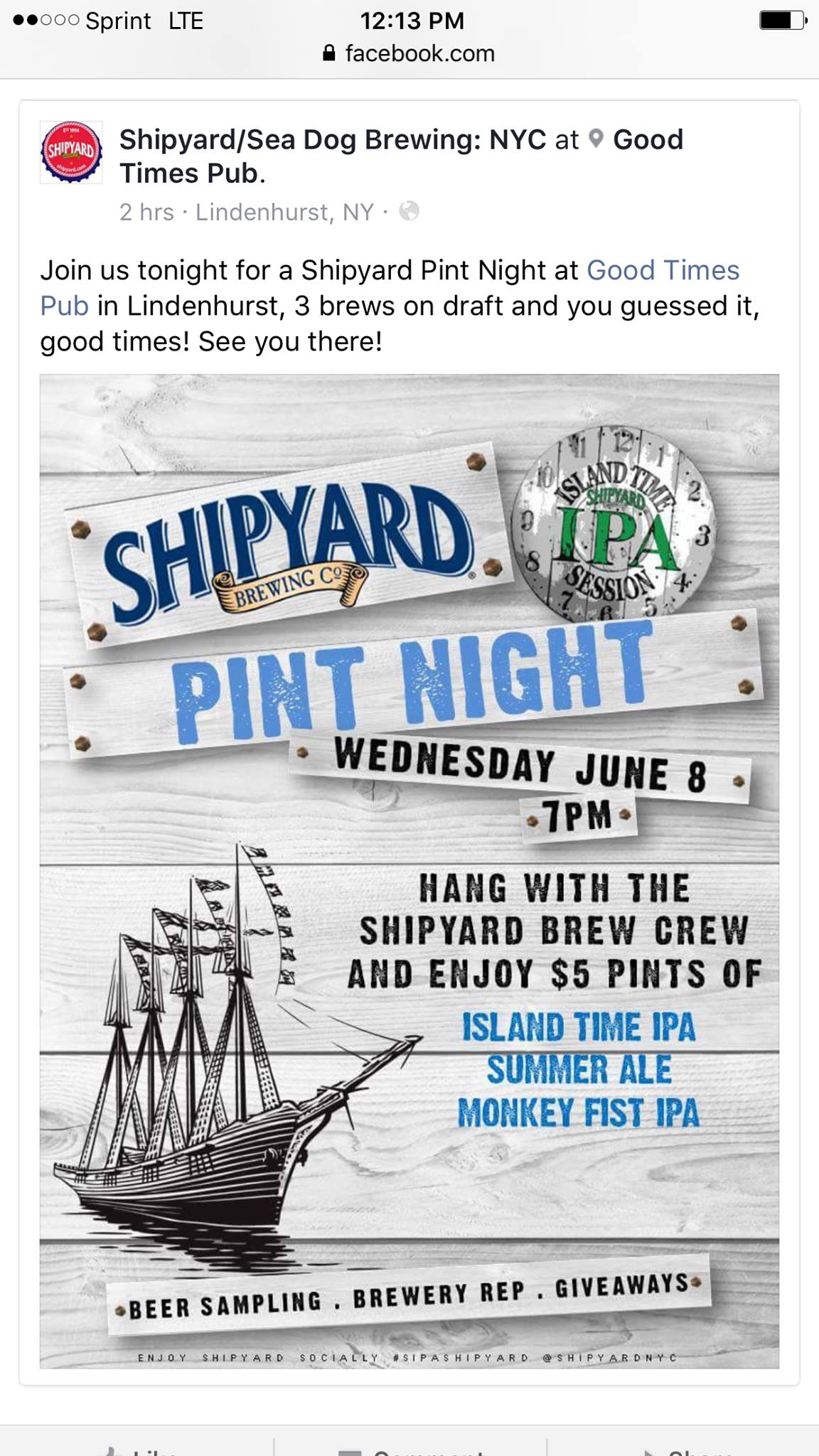
Task: Tap the Good Times Pub link in post text
Action: click(x=663, y=271)
